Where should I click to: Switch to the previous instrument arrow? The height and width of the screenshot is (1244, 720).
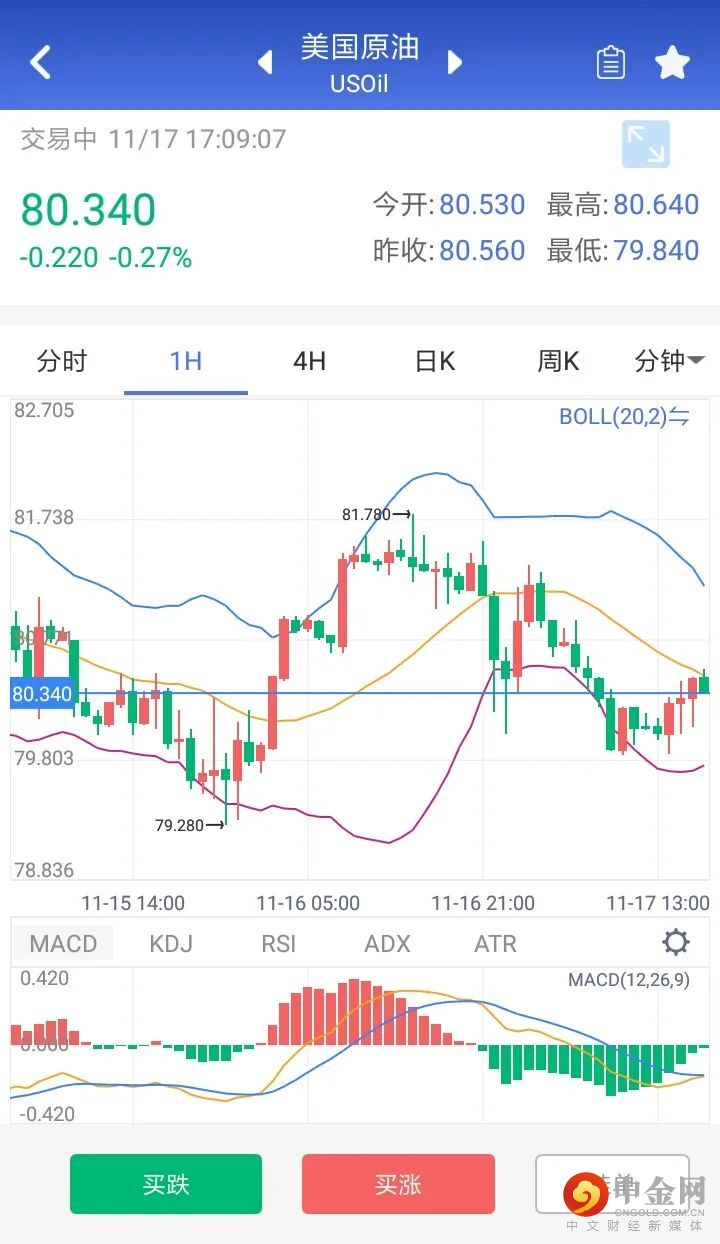click(x=265, y=62)
